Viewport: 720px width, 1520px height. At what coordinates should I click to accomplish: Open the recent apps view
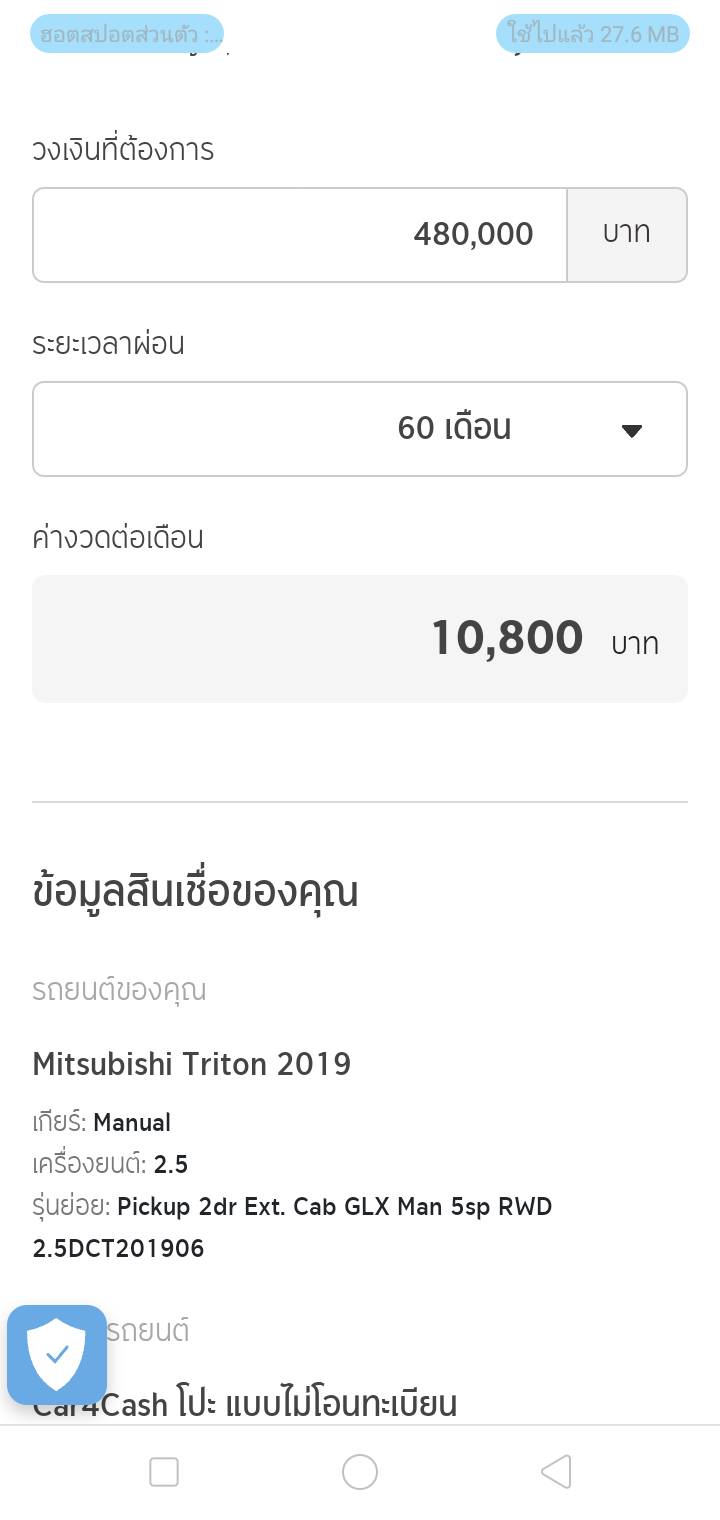point(164,1472)
